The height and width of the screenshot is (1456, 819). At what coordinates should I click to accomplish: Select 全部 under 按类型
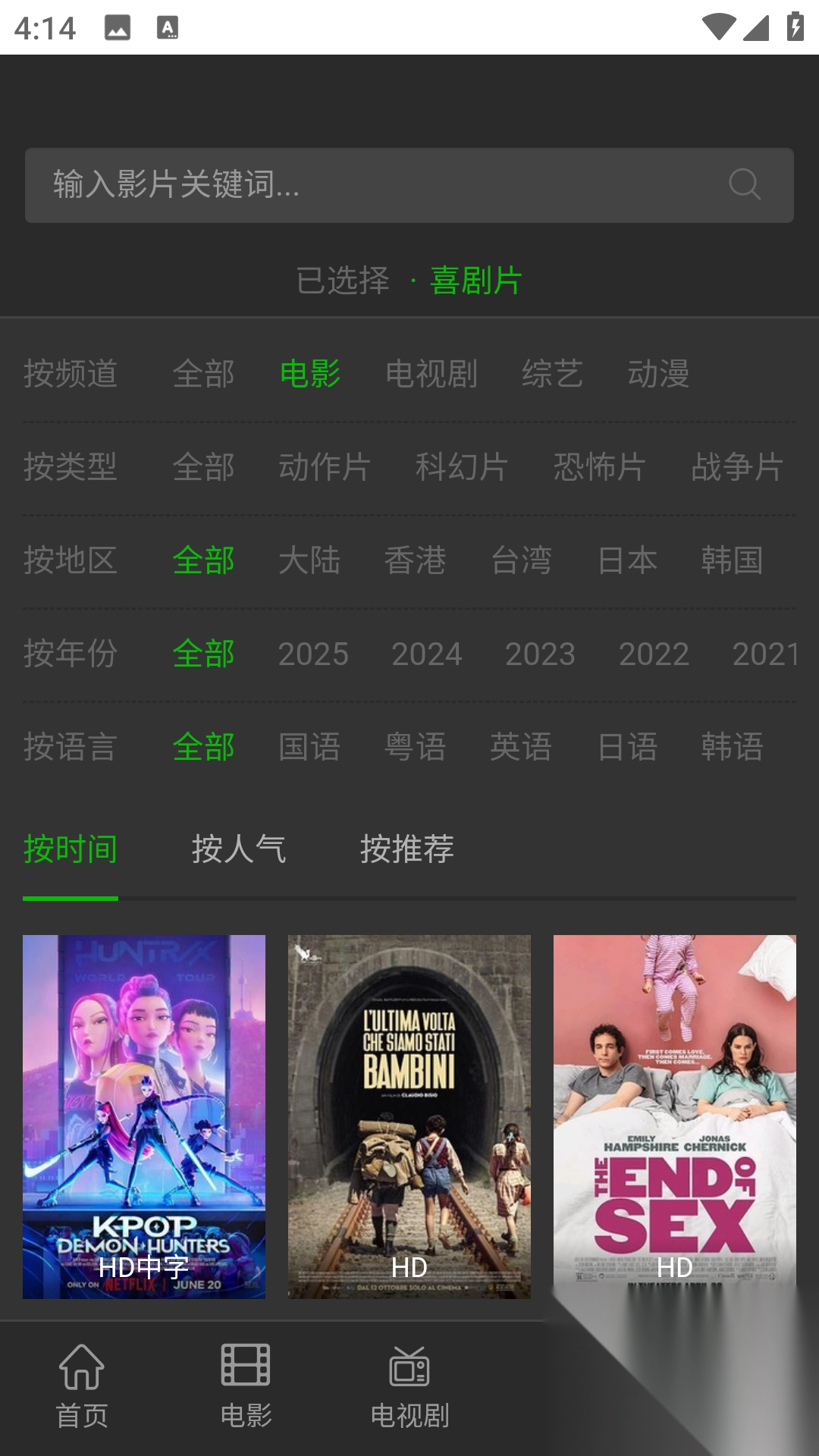click(x=204, y=467)
